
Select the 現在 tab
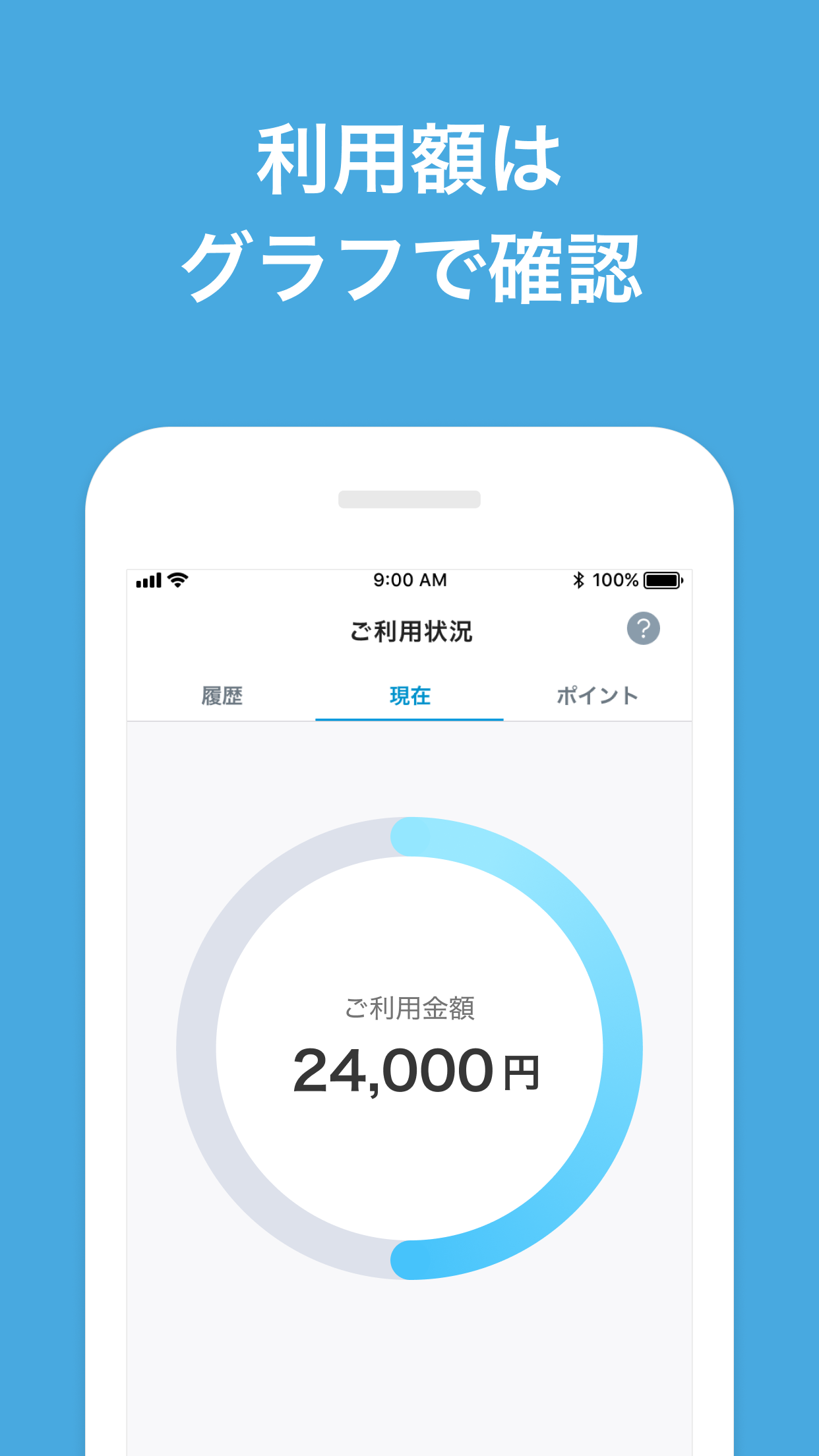coord(409,696)
